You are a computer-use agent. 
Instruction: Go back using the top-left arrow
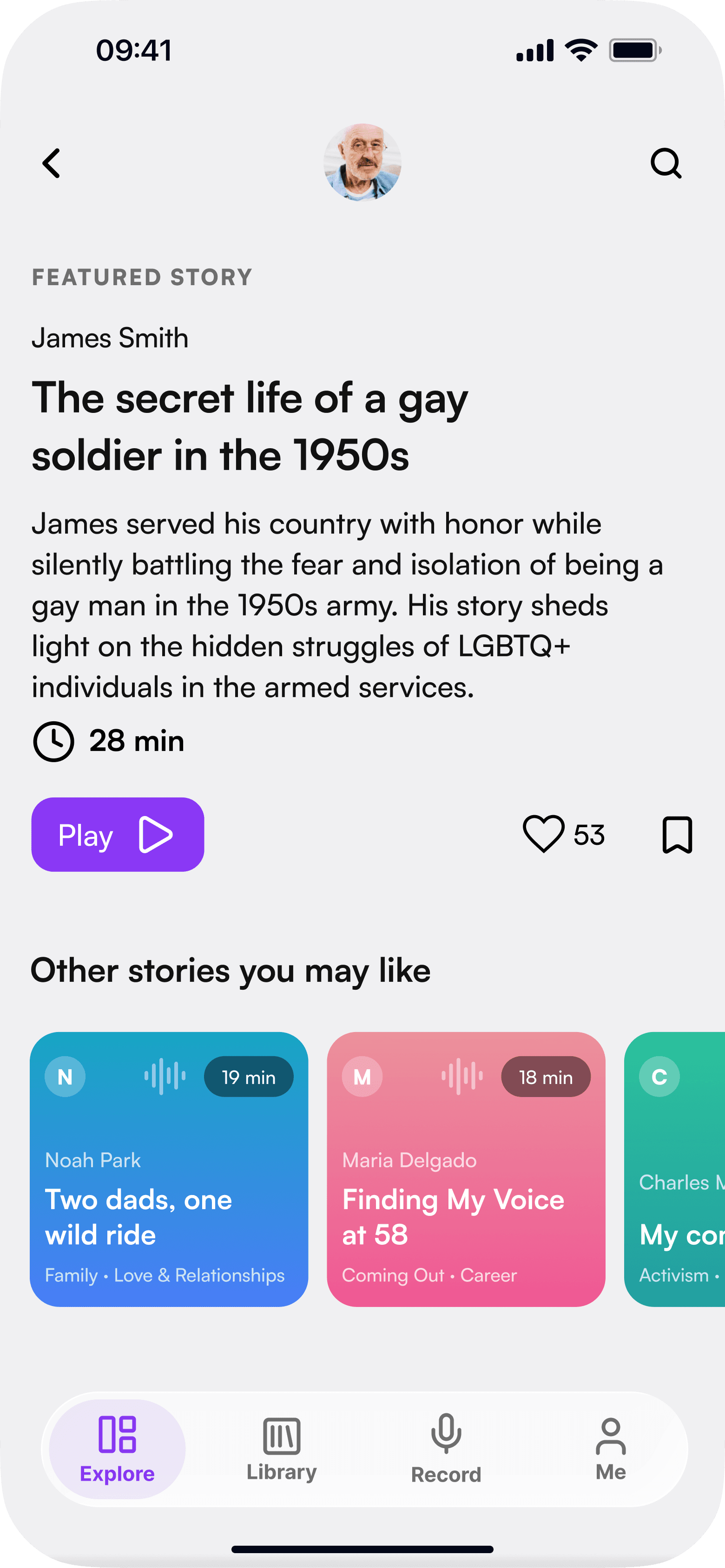pyautogui.click(x=52, y=163)
